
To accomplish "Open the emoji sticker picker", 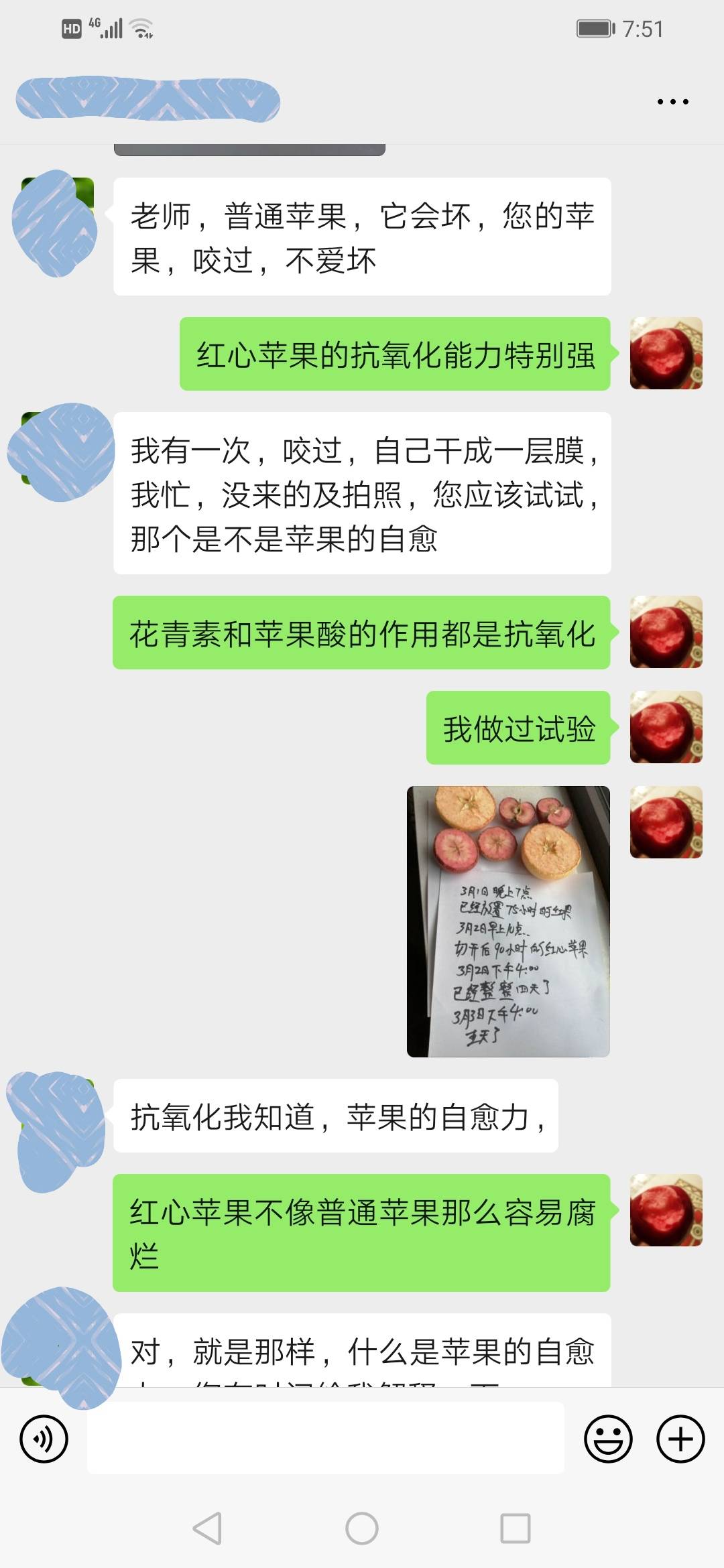I will [608, 1439].
